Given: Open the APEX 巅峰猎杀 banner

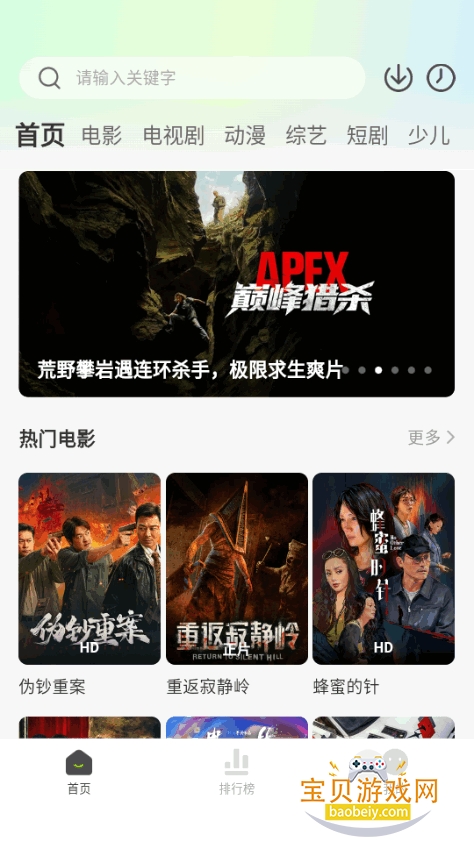Looking at the screenshot, I should coord(237,284).
